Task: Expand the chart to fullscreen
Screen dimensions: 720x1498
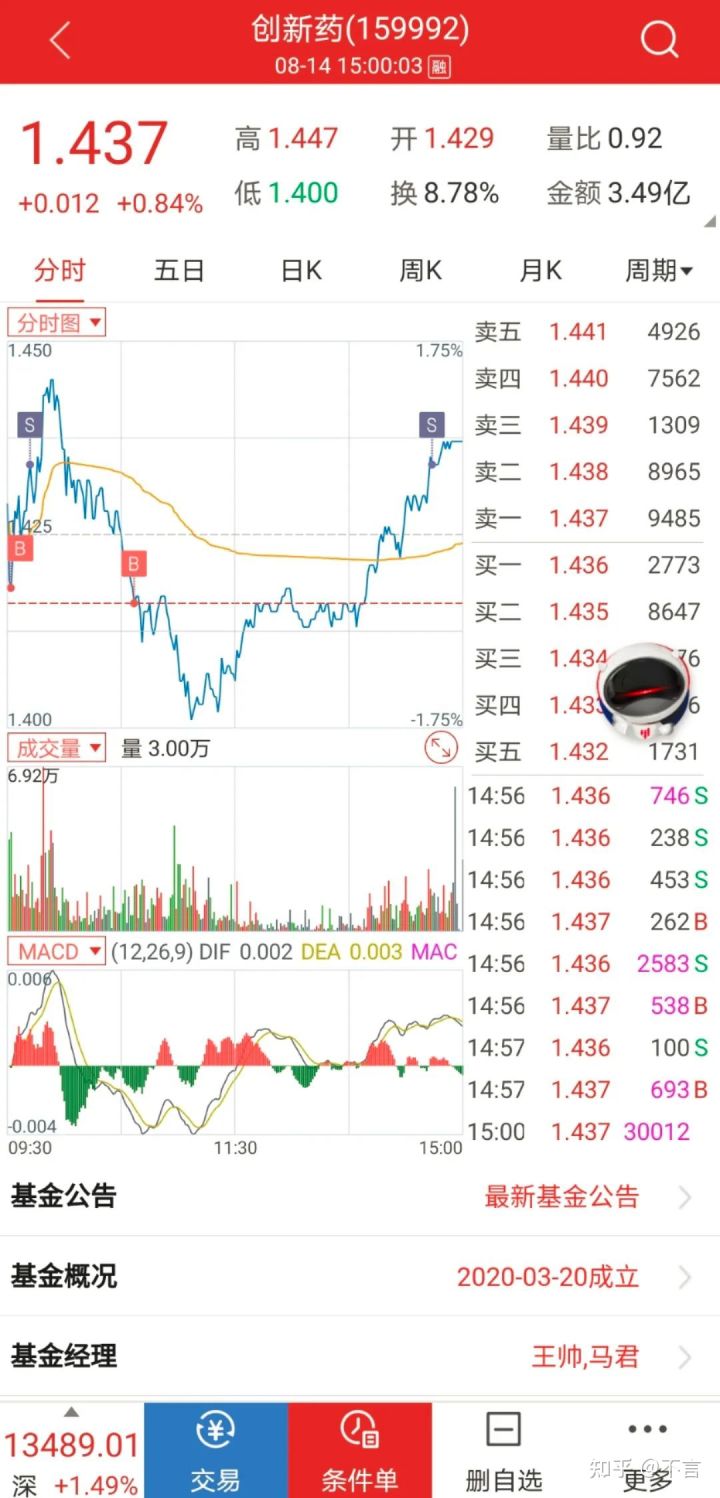Action: (x=441, y=747)
